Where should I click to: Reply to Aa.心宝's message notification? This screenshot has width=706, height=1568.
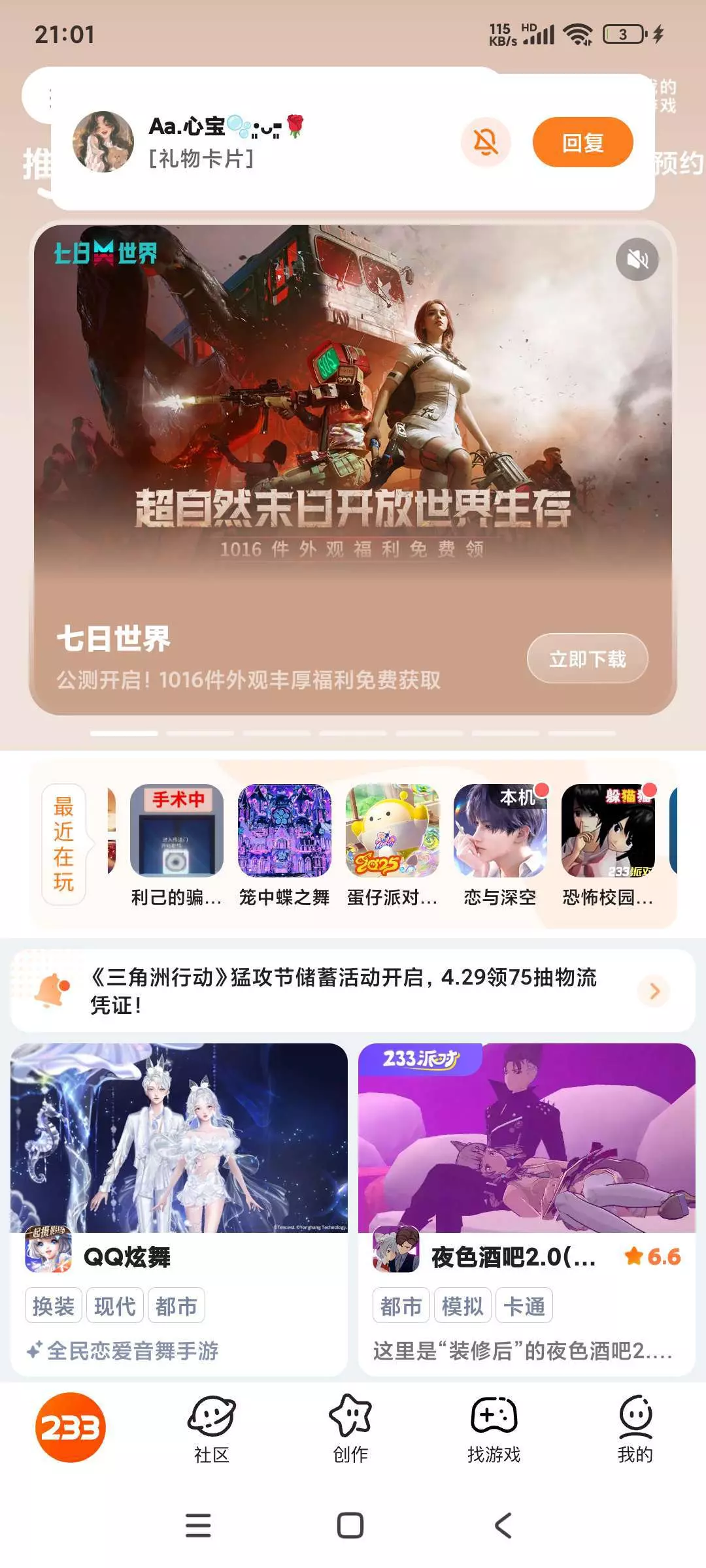(582, 142)
